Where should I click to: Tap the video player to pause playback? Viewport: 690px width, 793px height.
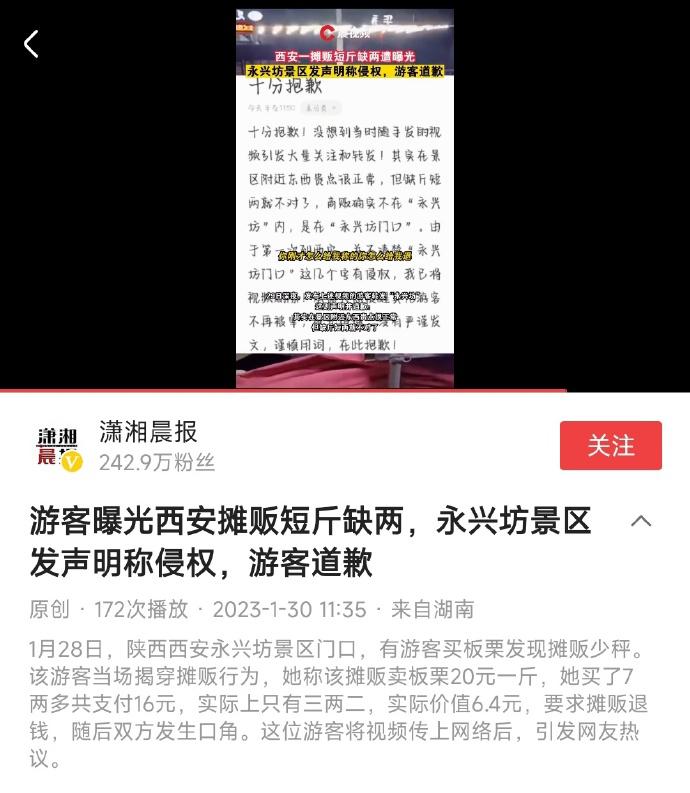[344, 200]
